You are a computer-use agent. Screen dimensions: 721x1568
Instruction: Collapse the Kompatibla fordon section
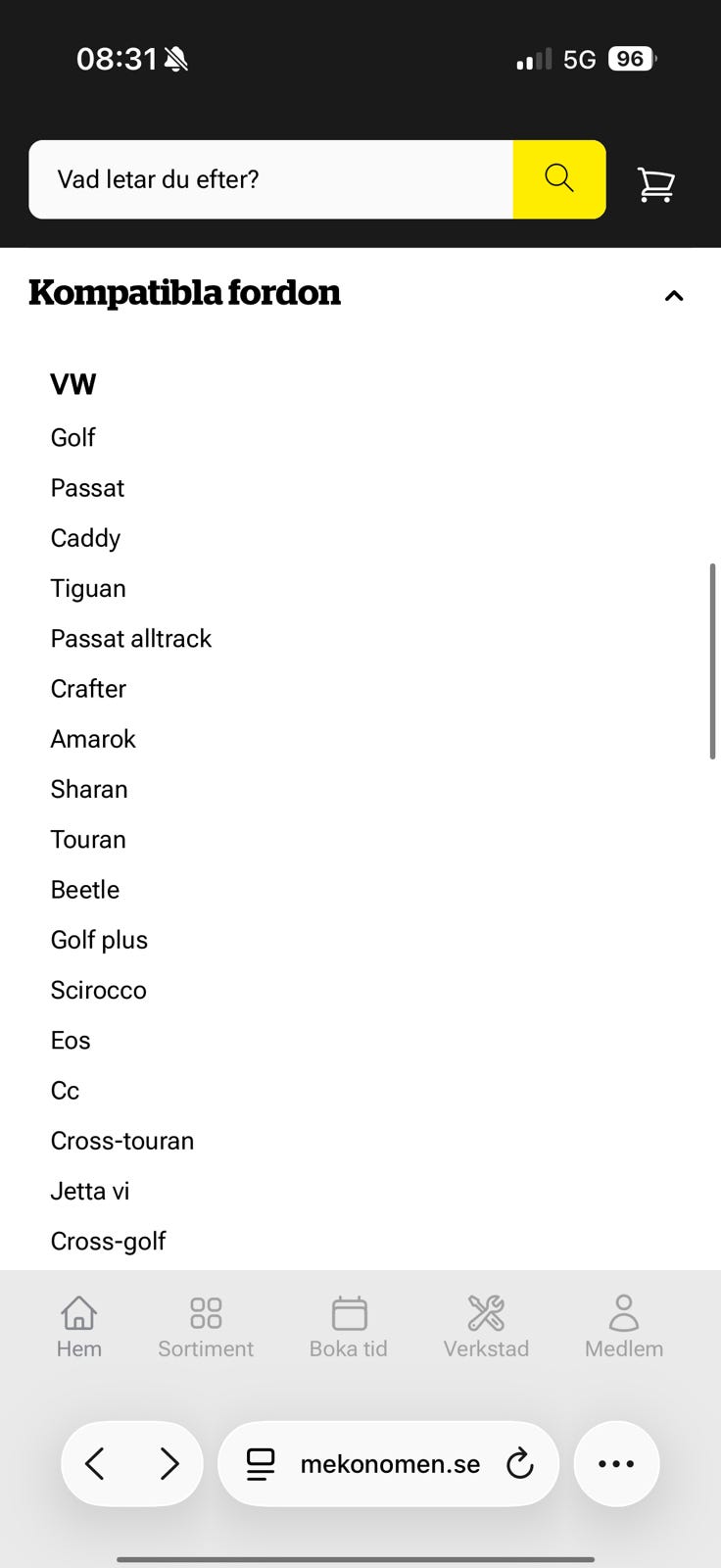[674, 295]
